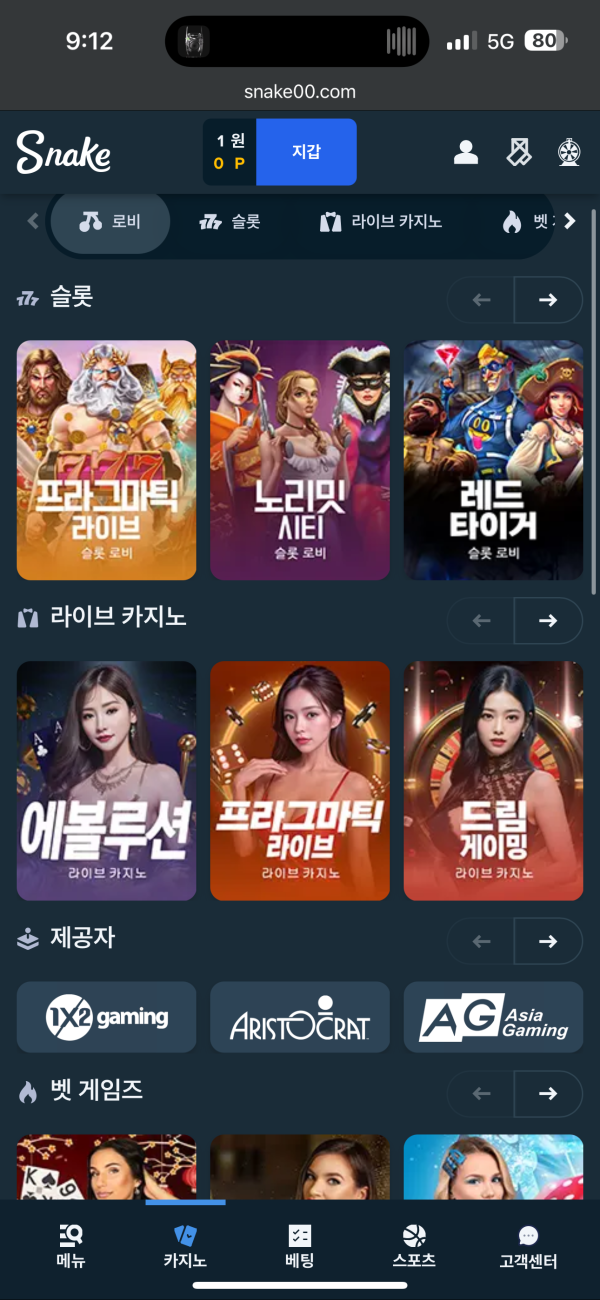Switch to the 베팅 tab

[299, 1246]
